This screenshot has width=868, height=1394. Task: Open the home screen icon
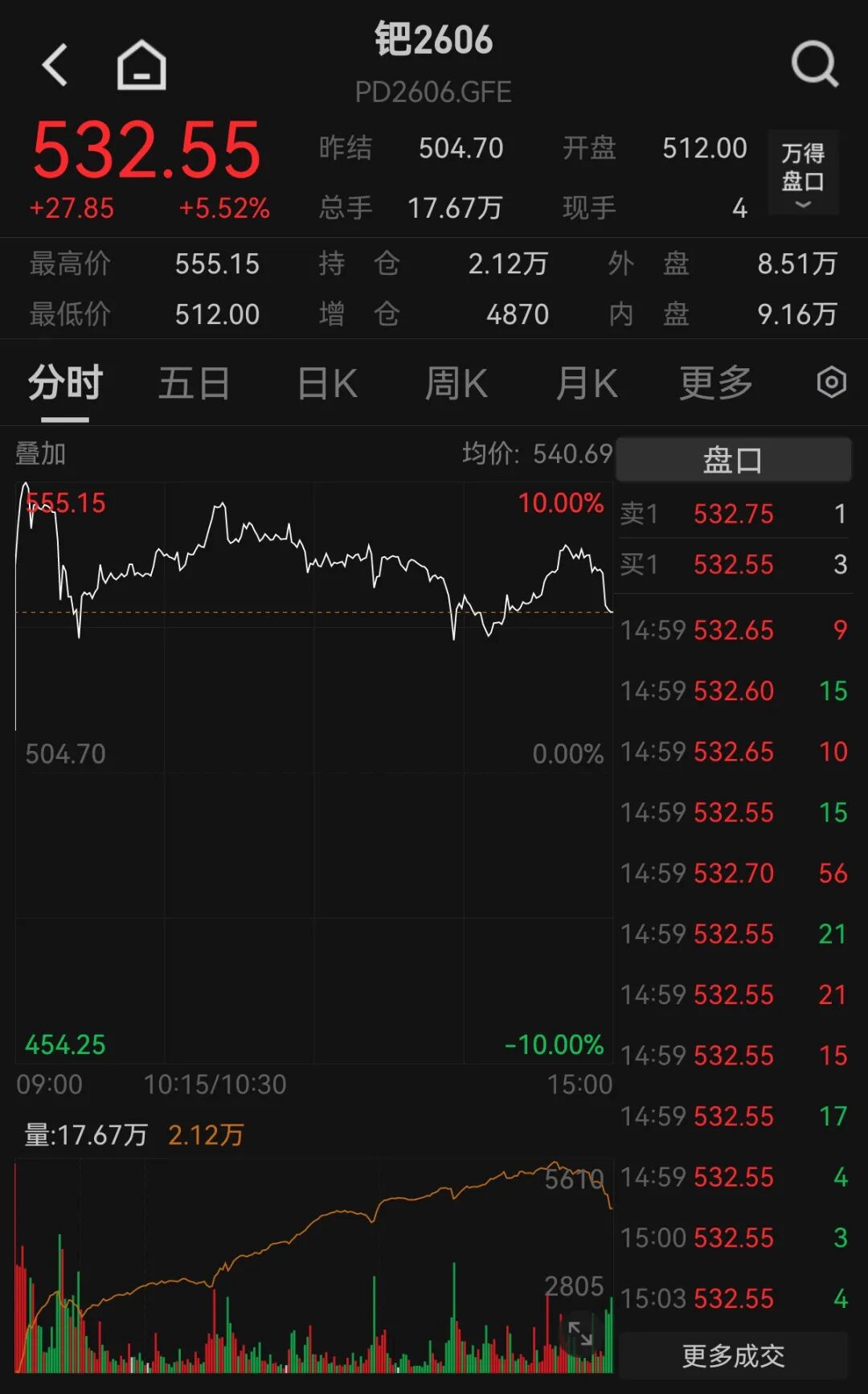coord(143,64)
